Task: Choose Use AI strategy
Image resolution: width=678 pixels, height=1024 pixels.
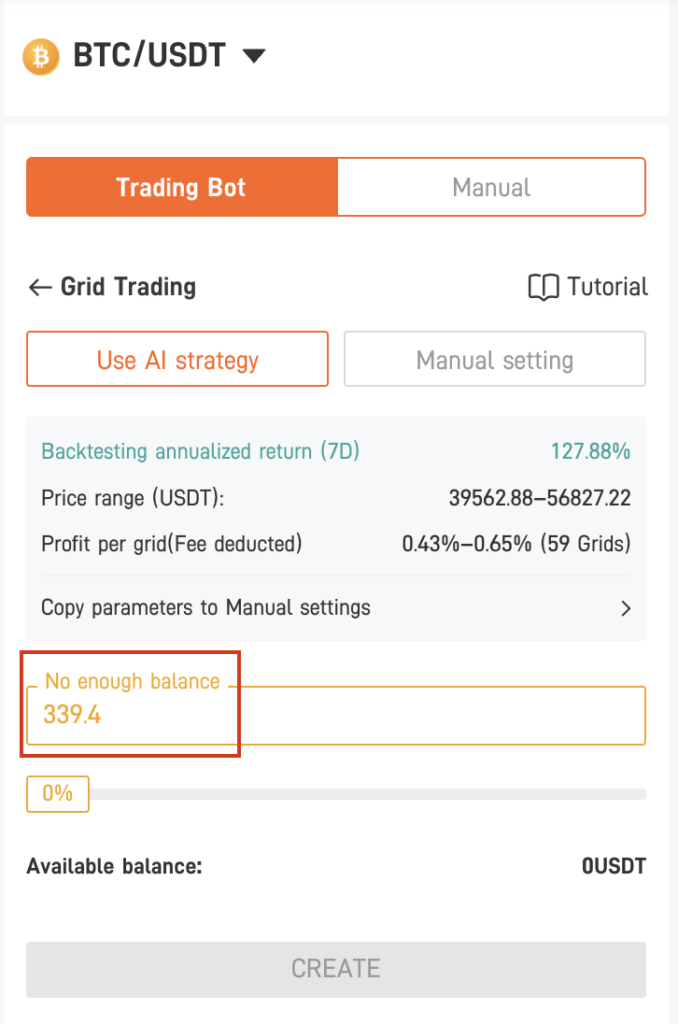Action: 177,360
